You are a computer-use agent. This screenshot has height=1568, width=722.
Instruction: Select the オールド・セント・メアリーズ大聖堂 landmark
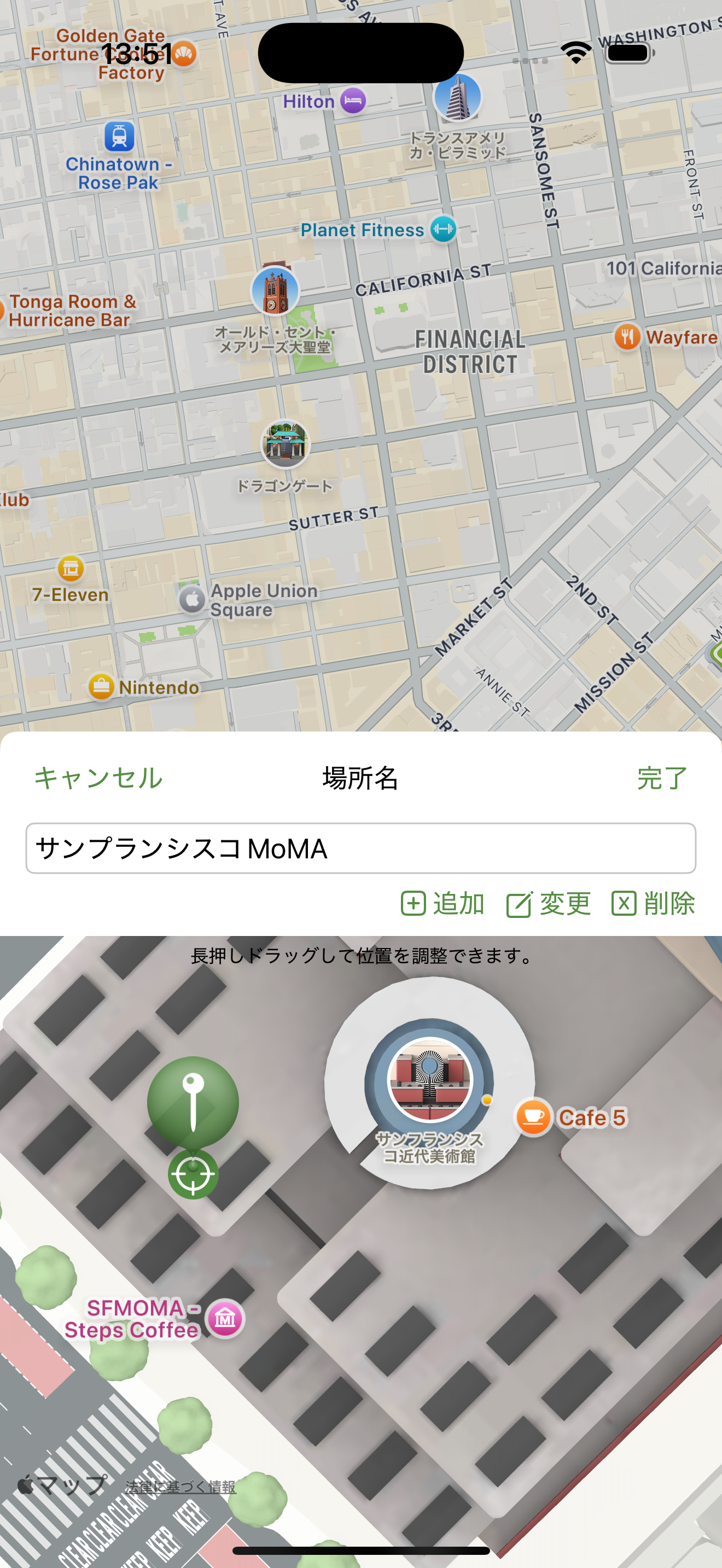(275, 291)
